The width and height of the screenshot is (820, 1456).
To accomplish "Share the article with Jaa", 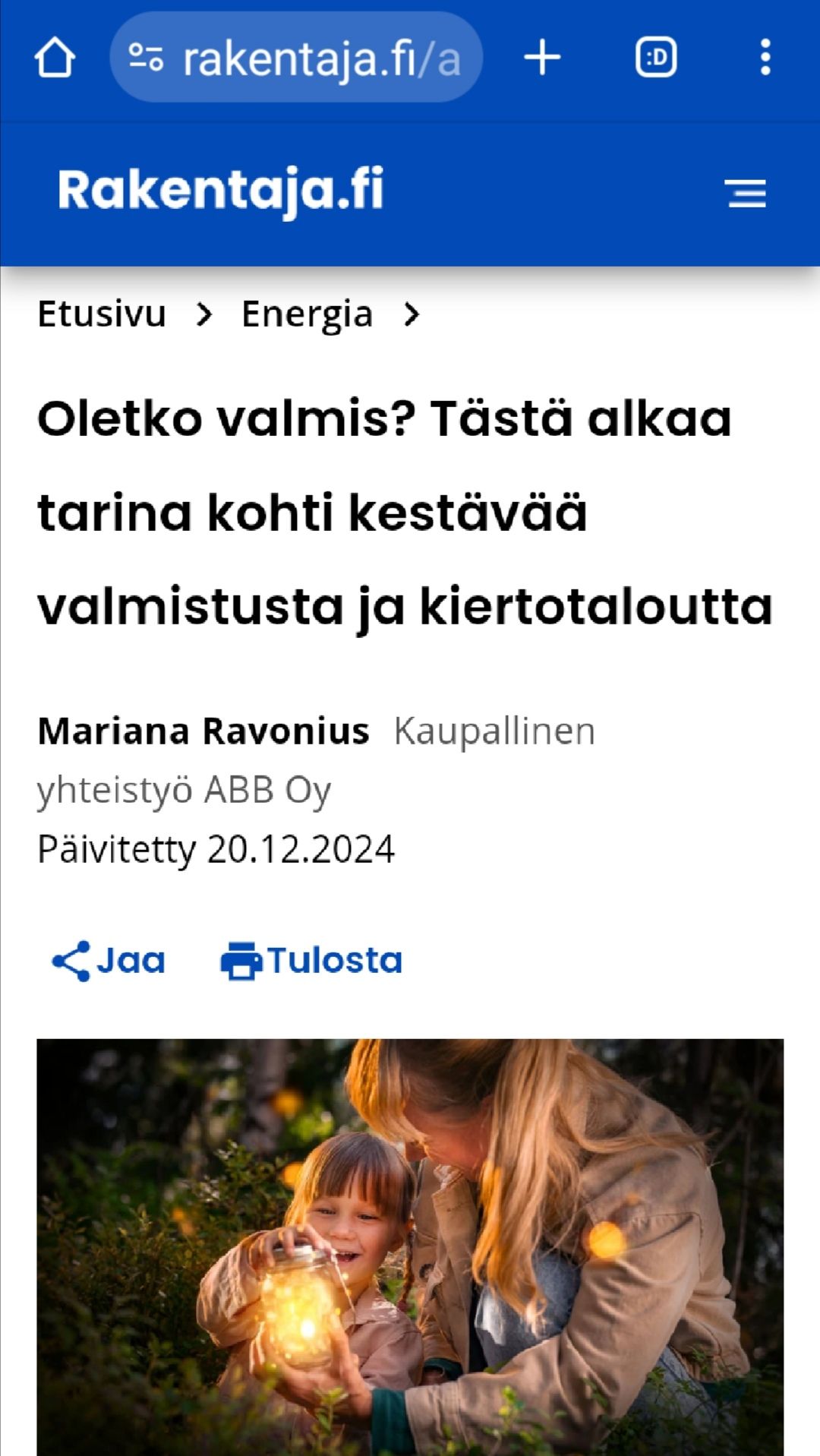I will (108, 961).
